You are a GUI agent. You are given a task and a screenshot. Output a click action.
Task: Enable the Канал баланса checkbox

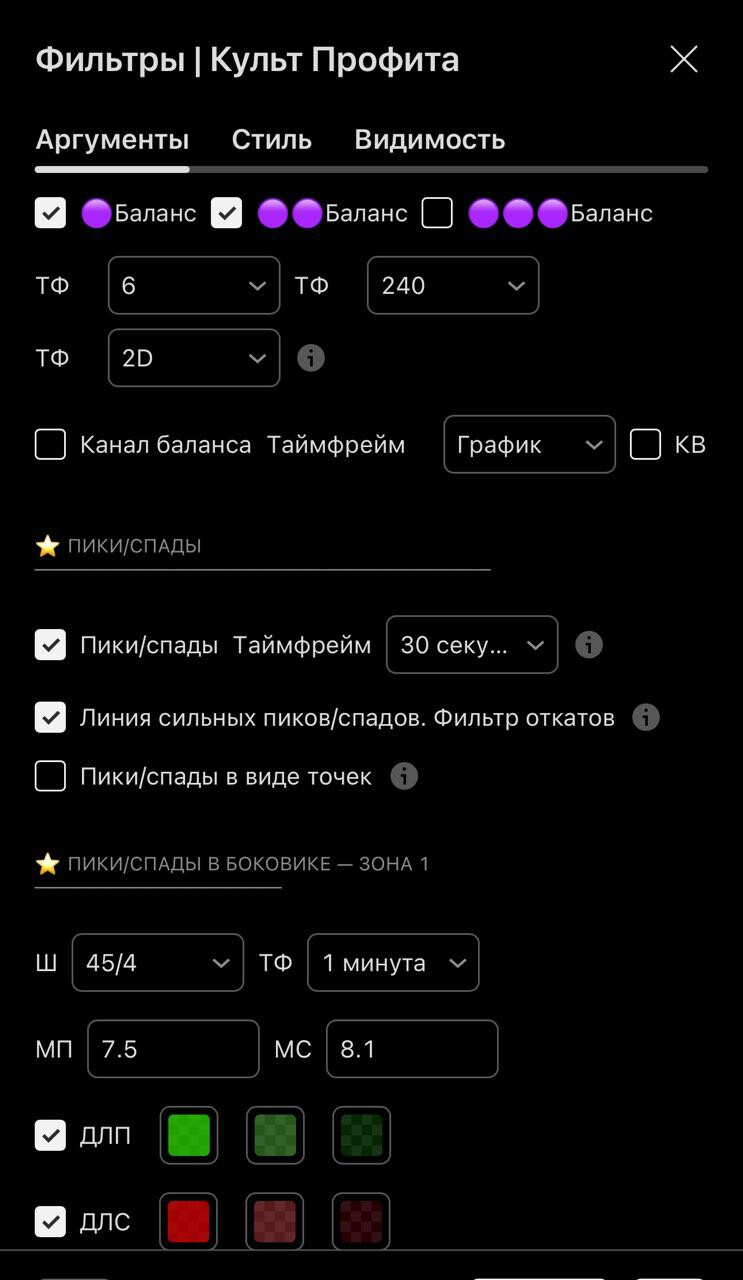click(51, 445)
